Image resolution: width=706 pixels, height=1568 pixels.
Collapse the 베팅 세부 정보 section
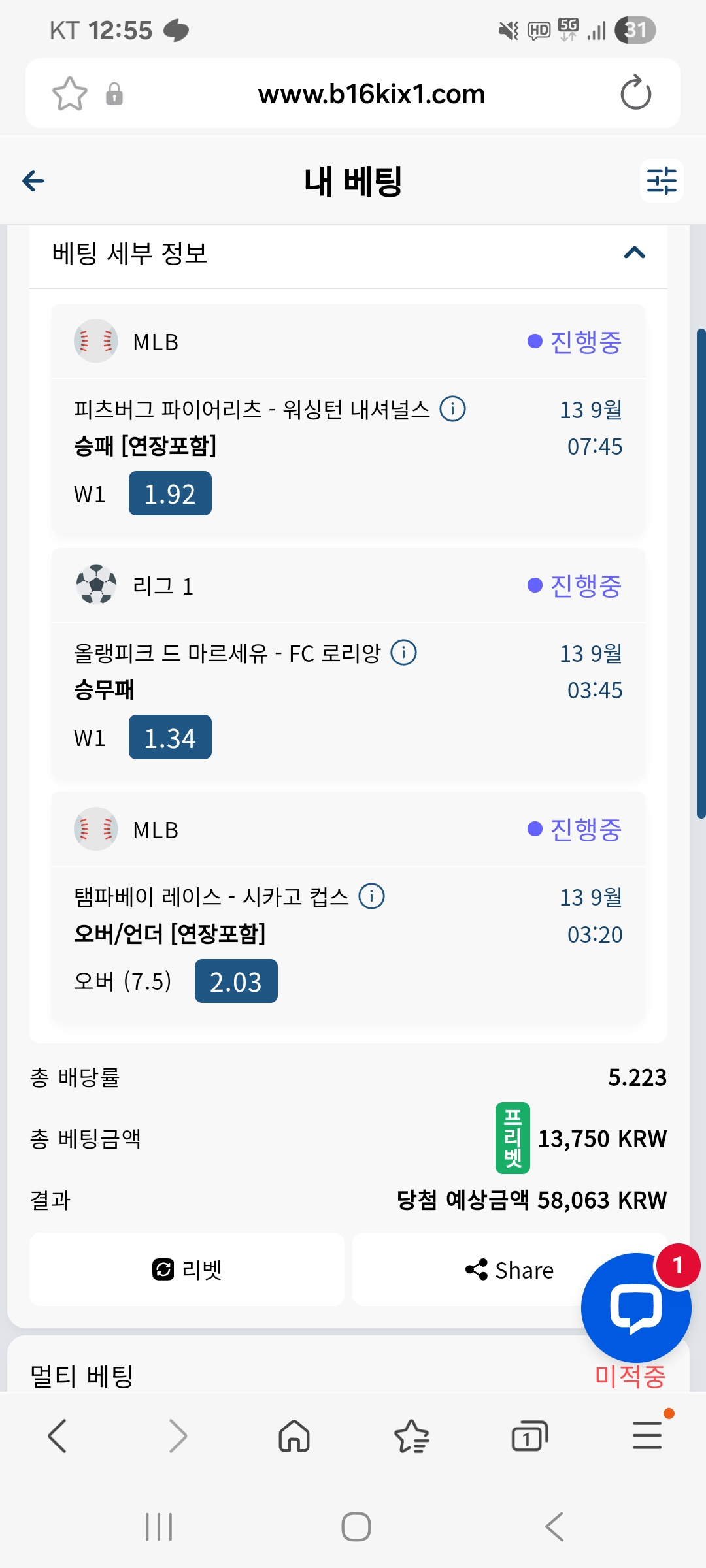click(635, 253)
